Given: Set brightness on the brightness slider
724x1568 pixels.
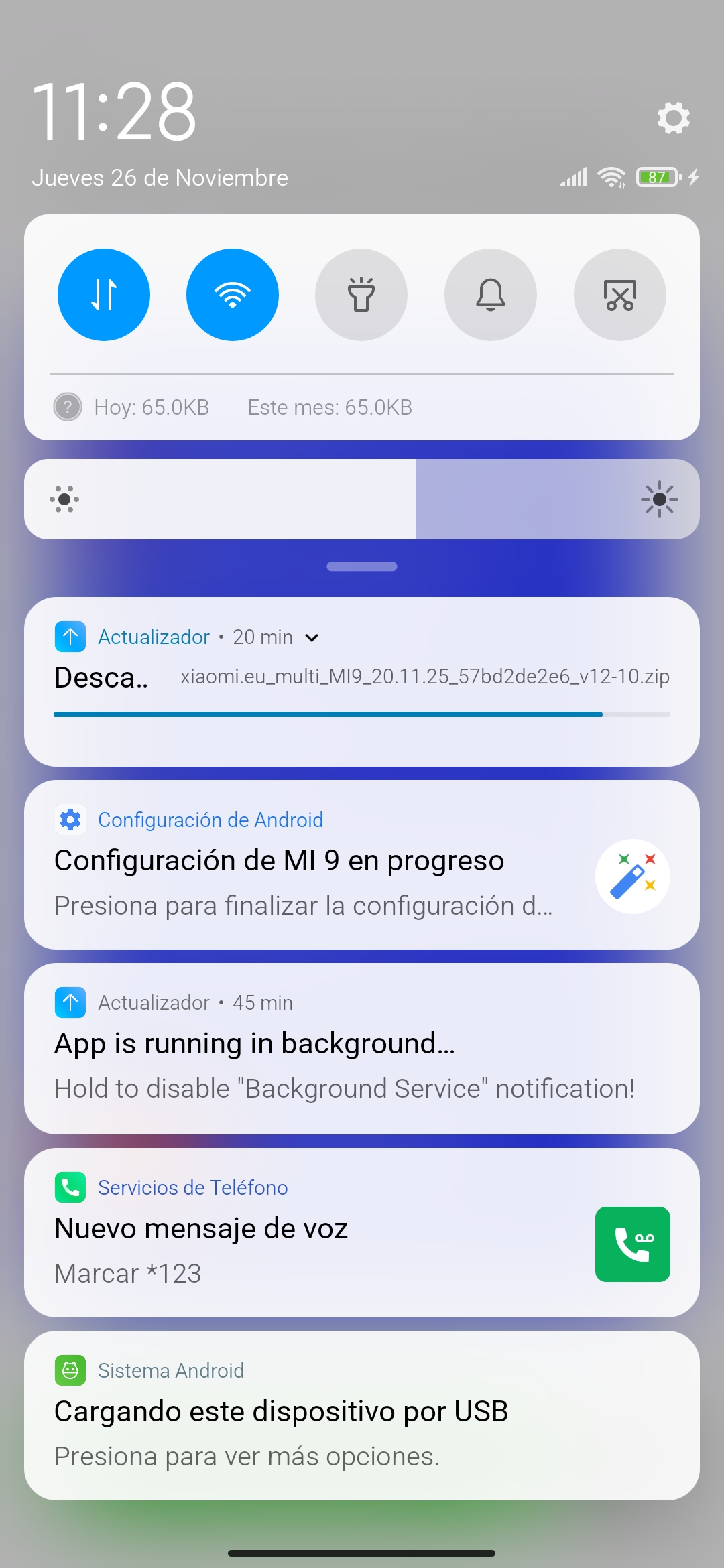Looking at the screenshot, I should [x=362, y=499].
